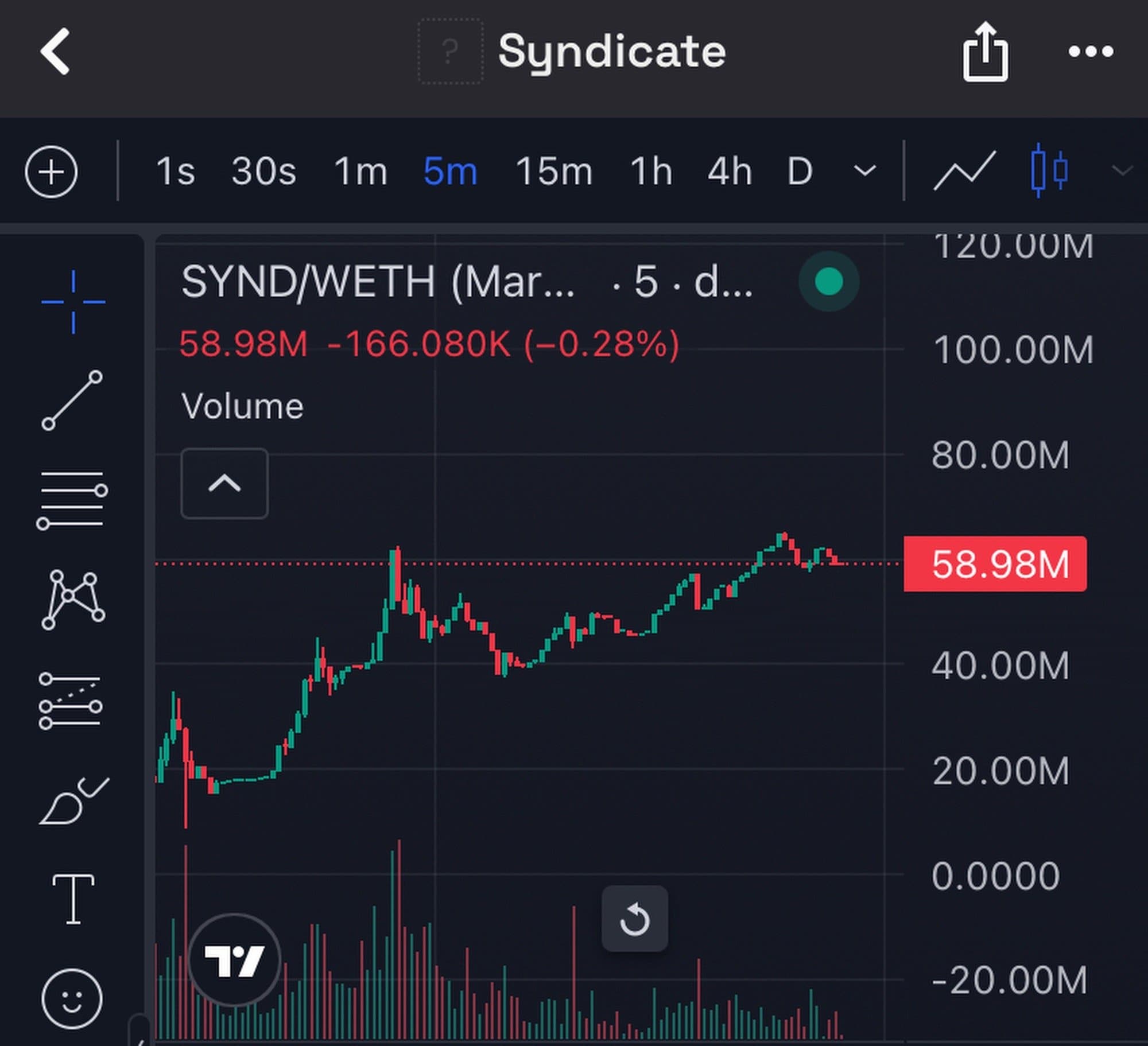This screenshot has width=1148, height=1046.
Task: Select the 1h interval
Action: pos(651,171)
